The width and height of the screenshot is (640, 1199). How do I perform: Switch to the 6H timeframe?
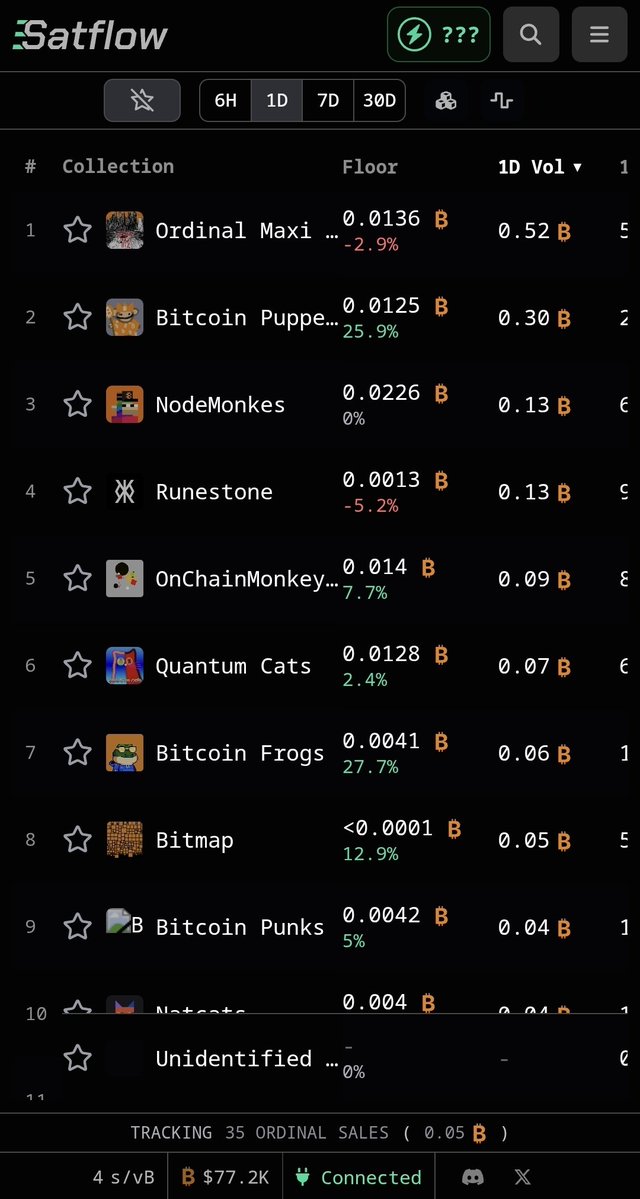226,101
